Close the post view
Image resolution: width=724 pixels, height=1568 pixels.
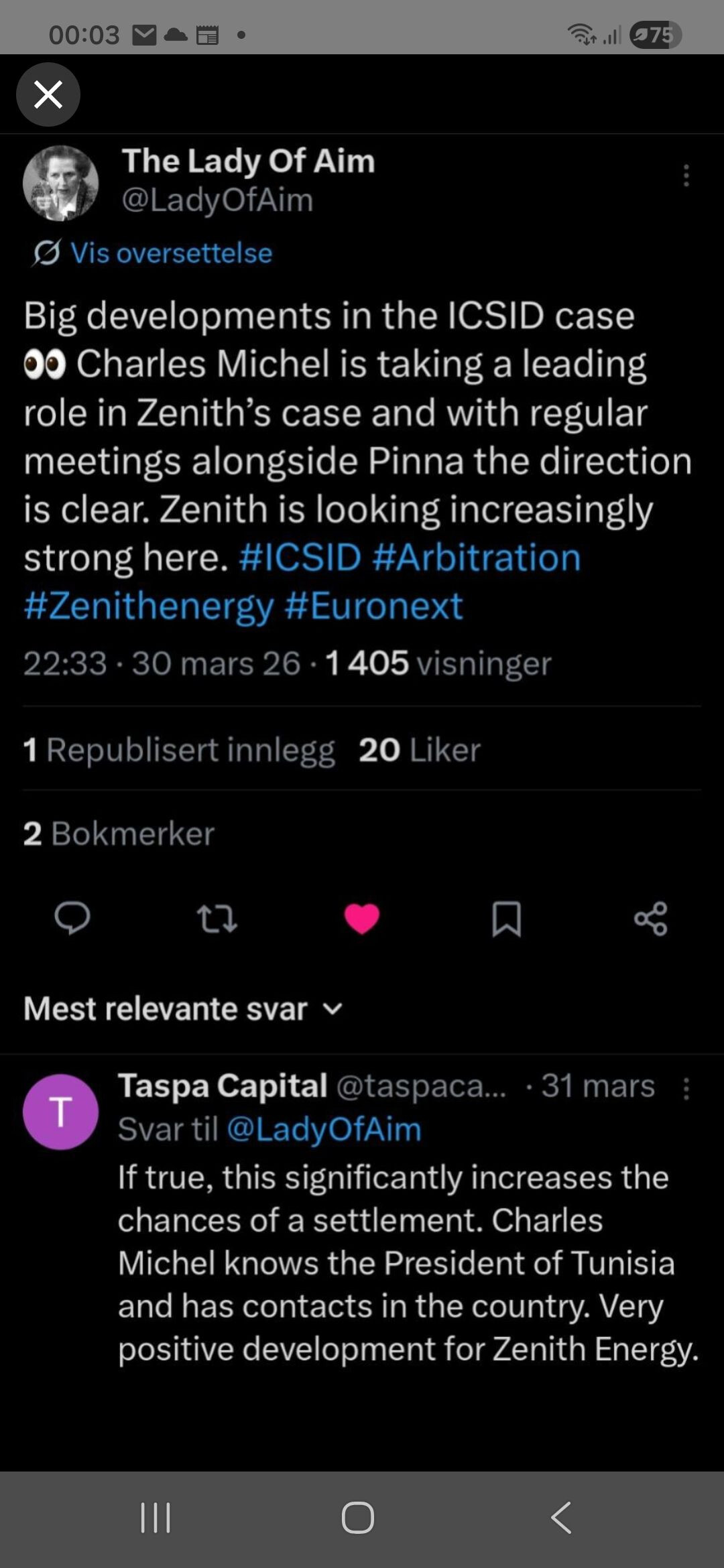pyautogui.click(x=48, y=94)
